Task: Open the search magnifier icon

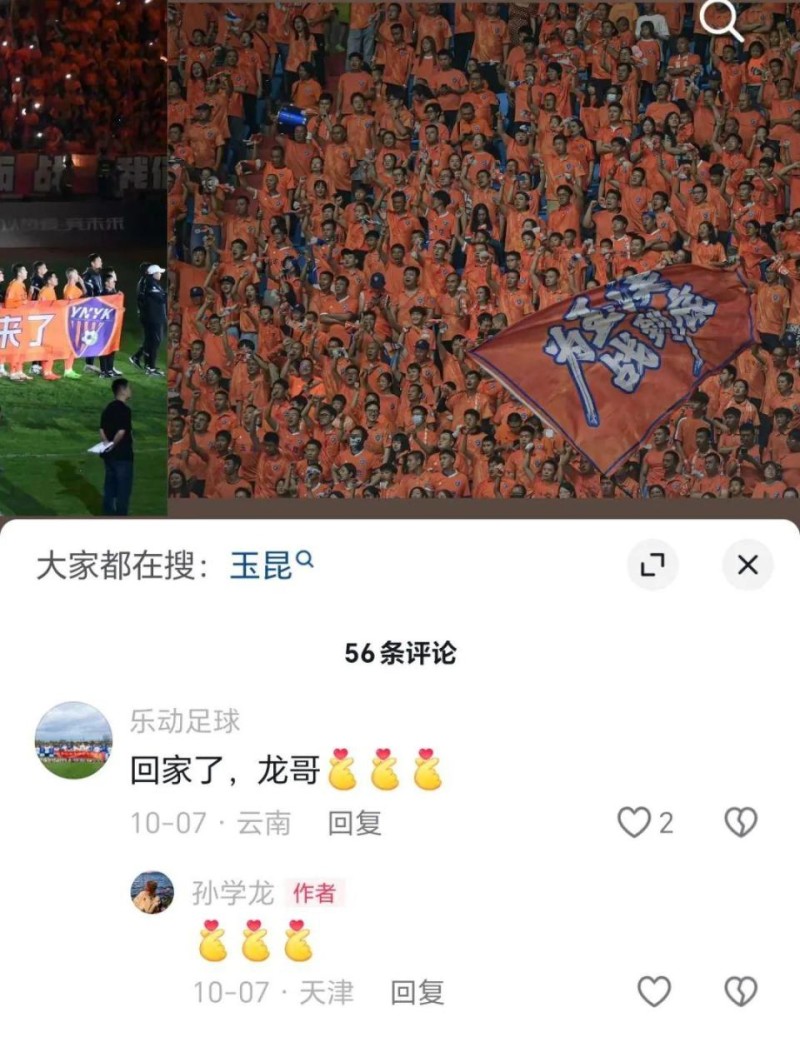Action: [721, 19]
